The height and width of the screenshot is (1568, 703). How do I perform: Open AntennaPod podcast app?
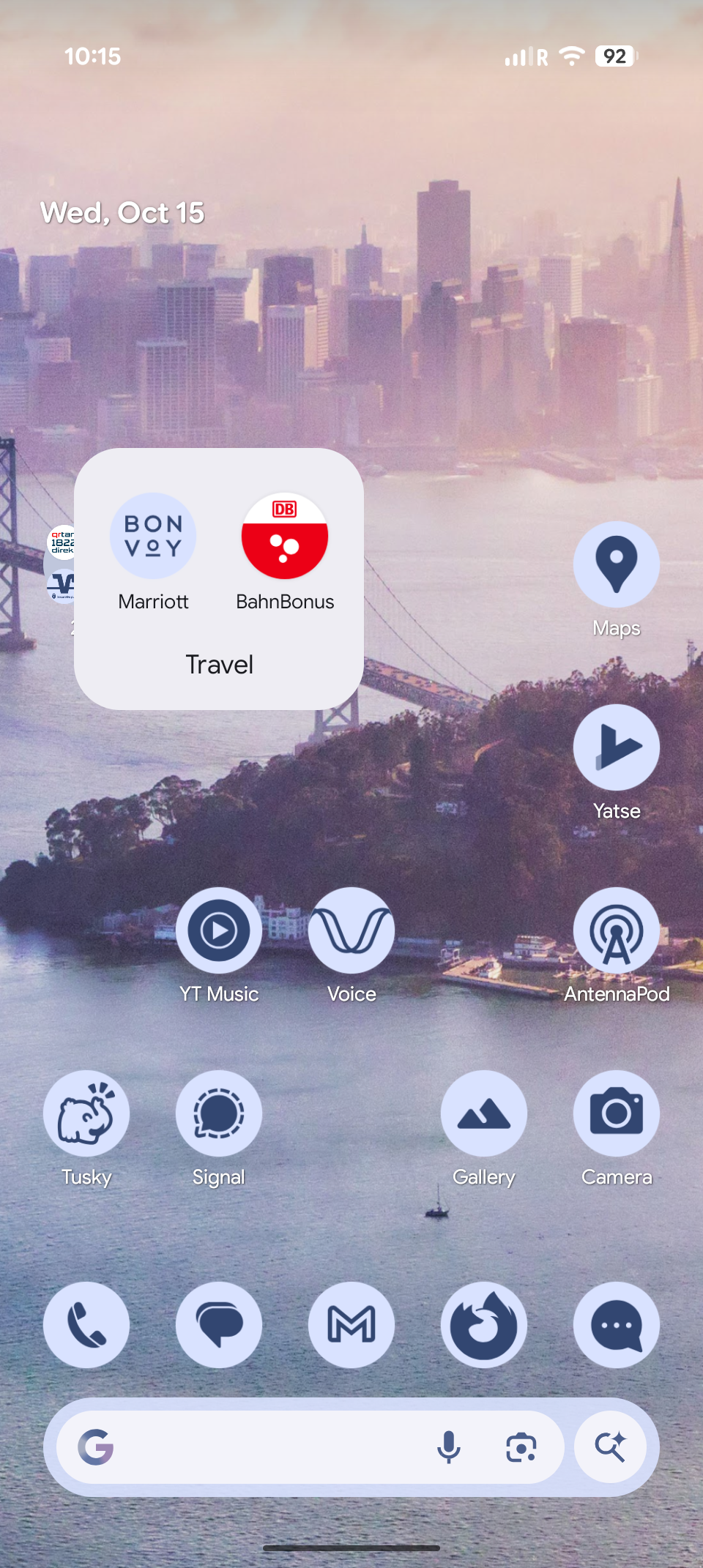click(616, 930)
